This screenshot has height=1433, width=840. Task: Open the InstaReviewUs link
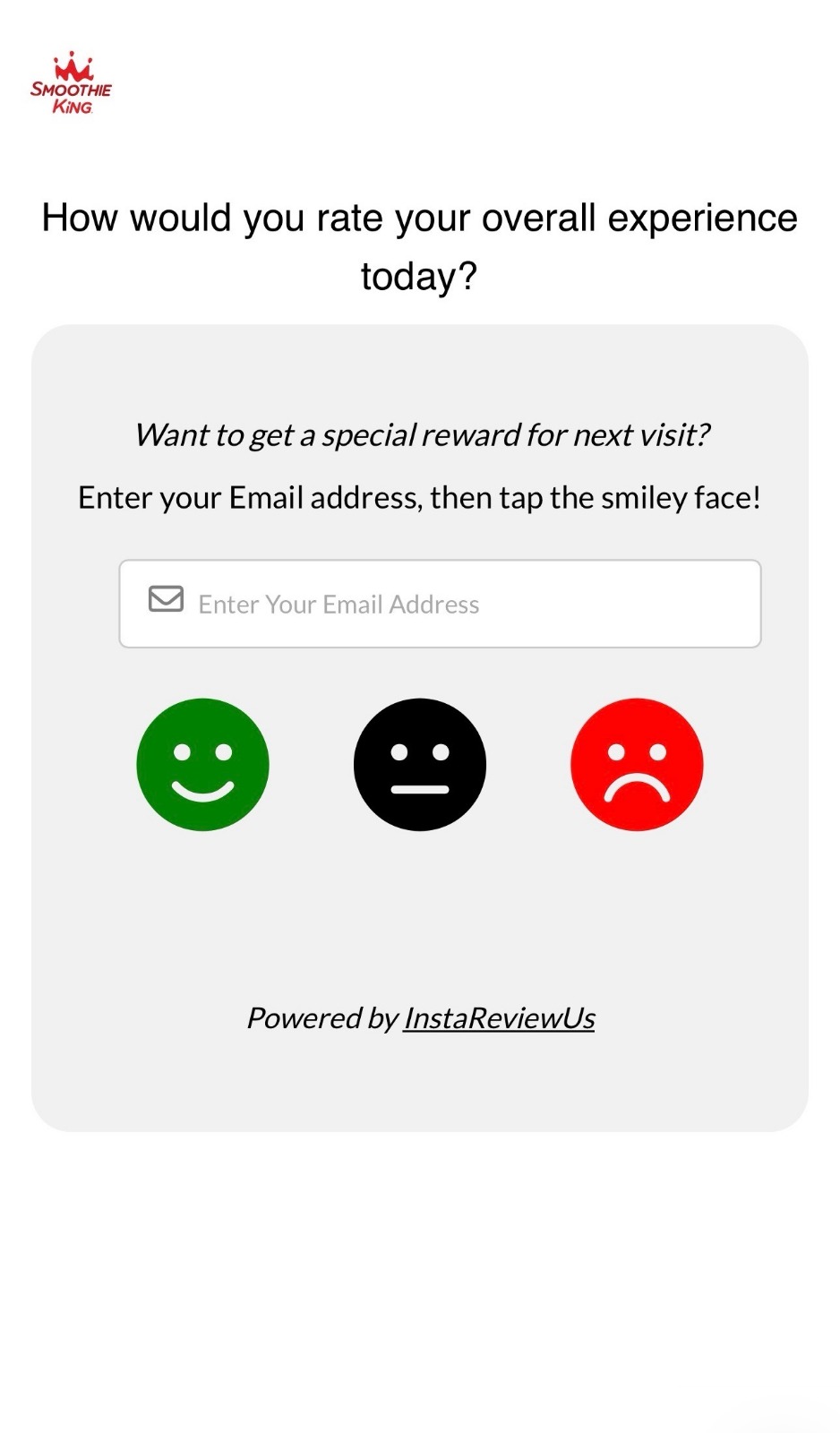point(499,1018)
